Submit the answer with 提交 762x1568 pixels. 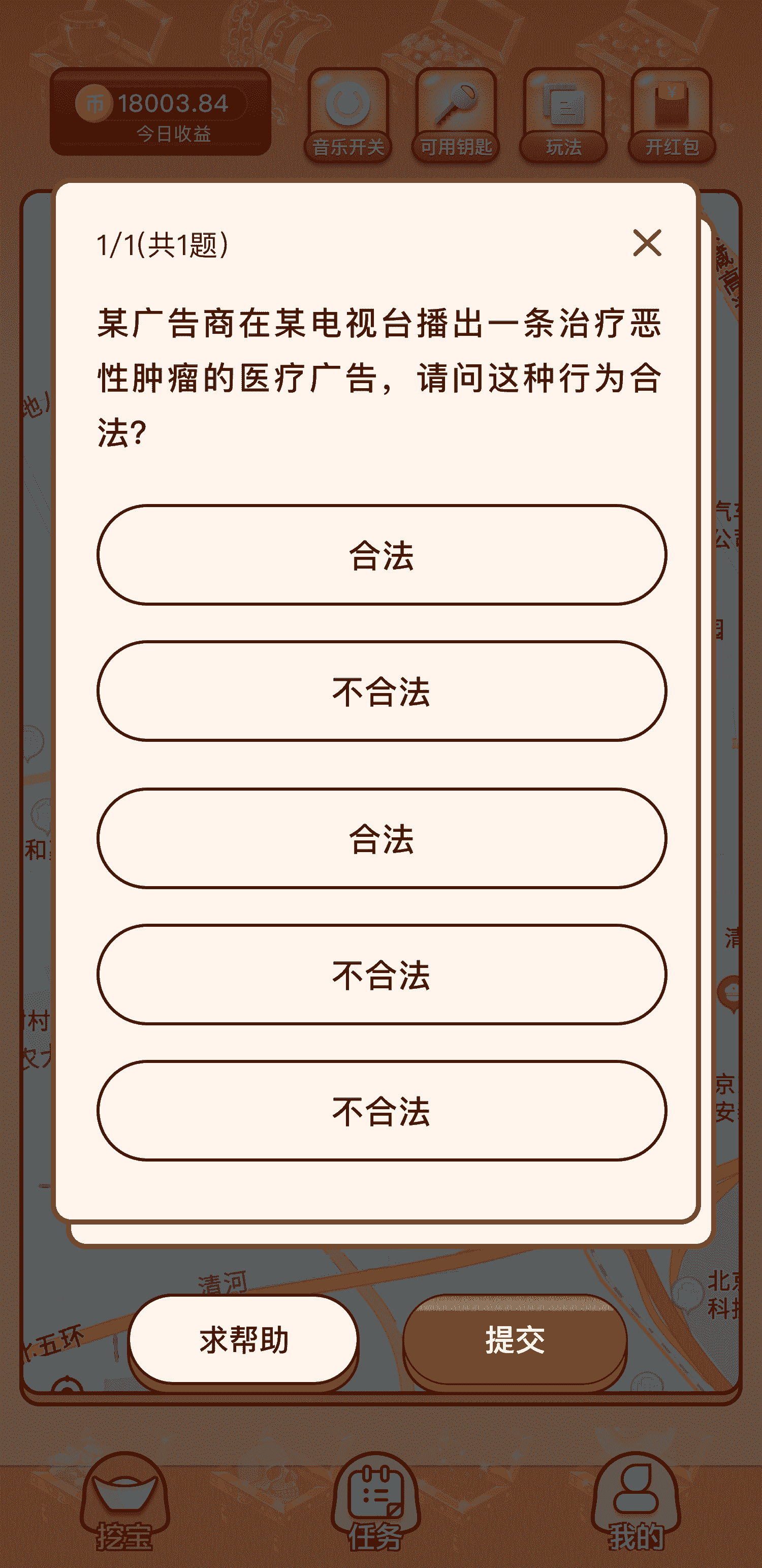[x=515, y=1340]
